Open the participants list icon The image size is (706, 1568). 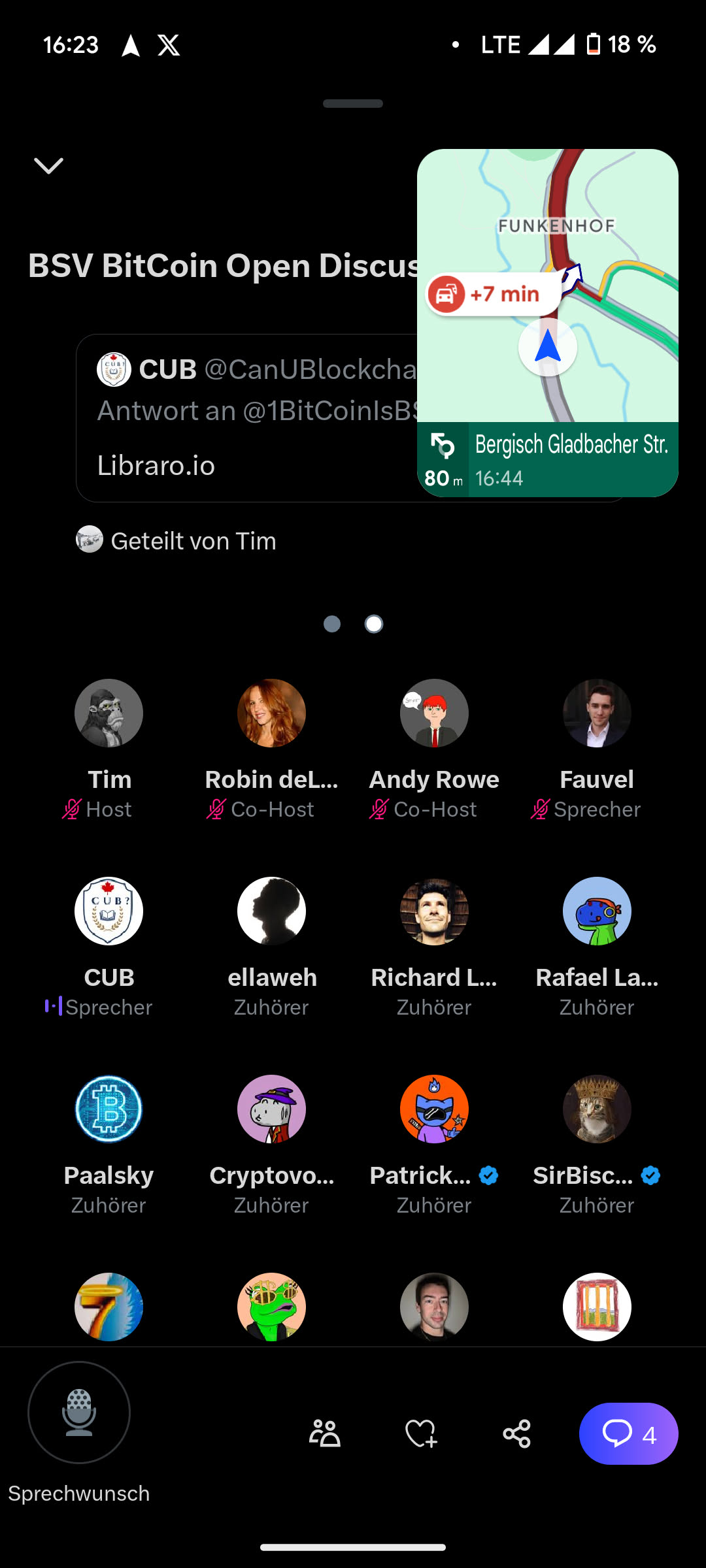(325, 1434)
